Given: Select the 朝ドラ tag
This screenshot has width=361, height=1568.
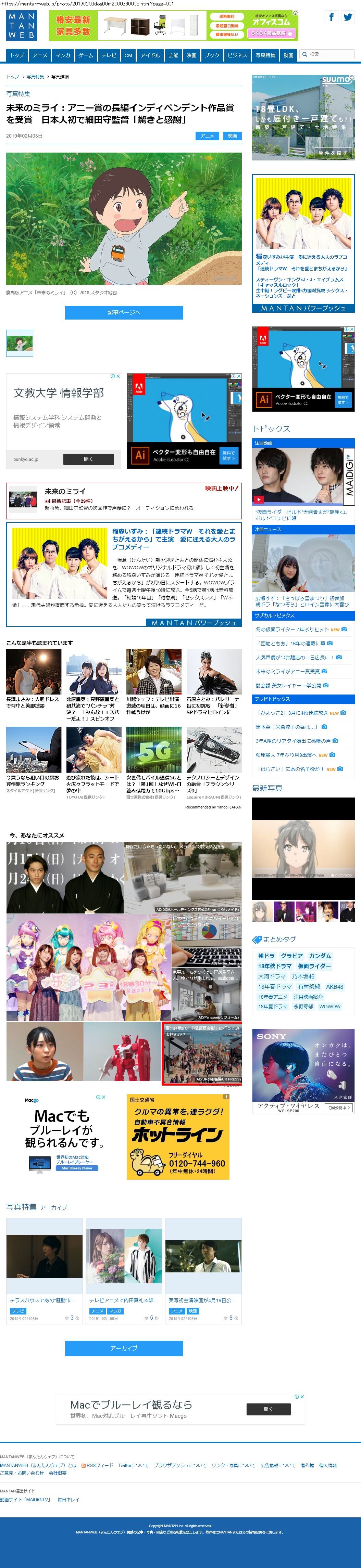Looking at the screenshot, I should pos(266,956).
